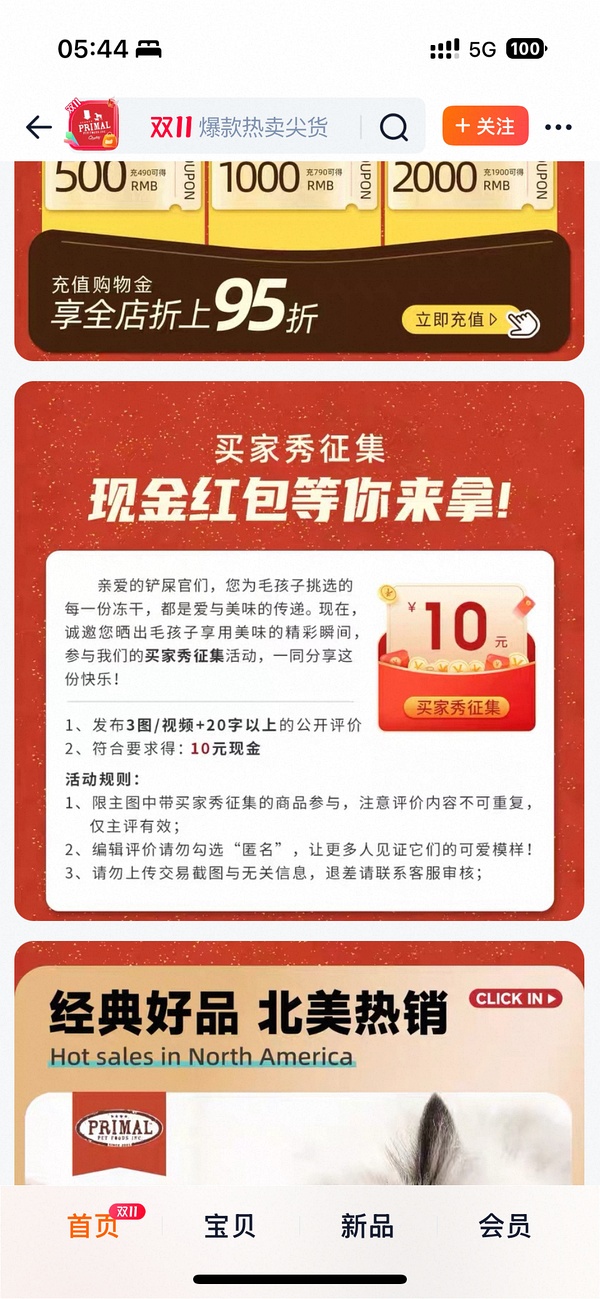
Task: Tap CLICK IN on 经典好品 banner
Action: [515, 998]
